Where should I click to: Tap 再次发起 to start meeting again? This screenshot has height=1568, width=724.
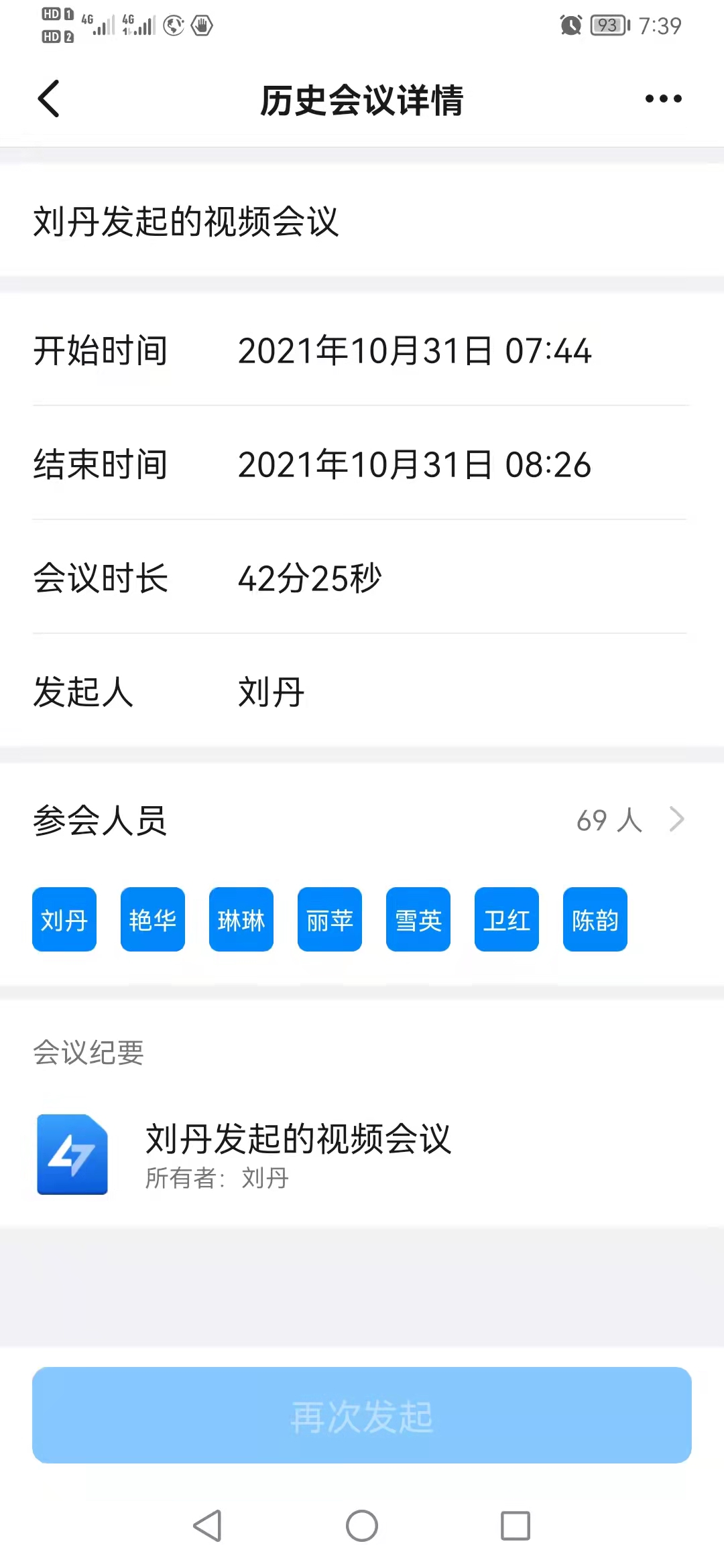pyautogui.click(x=362, y=1415)
